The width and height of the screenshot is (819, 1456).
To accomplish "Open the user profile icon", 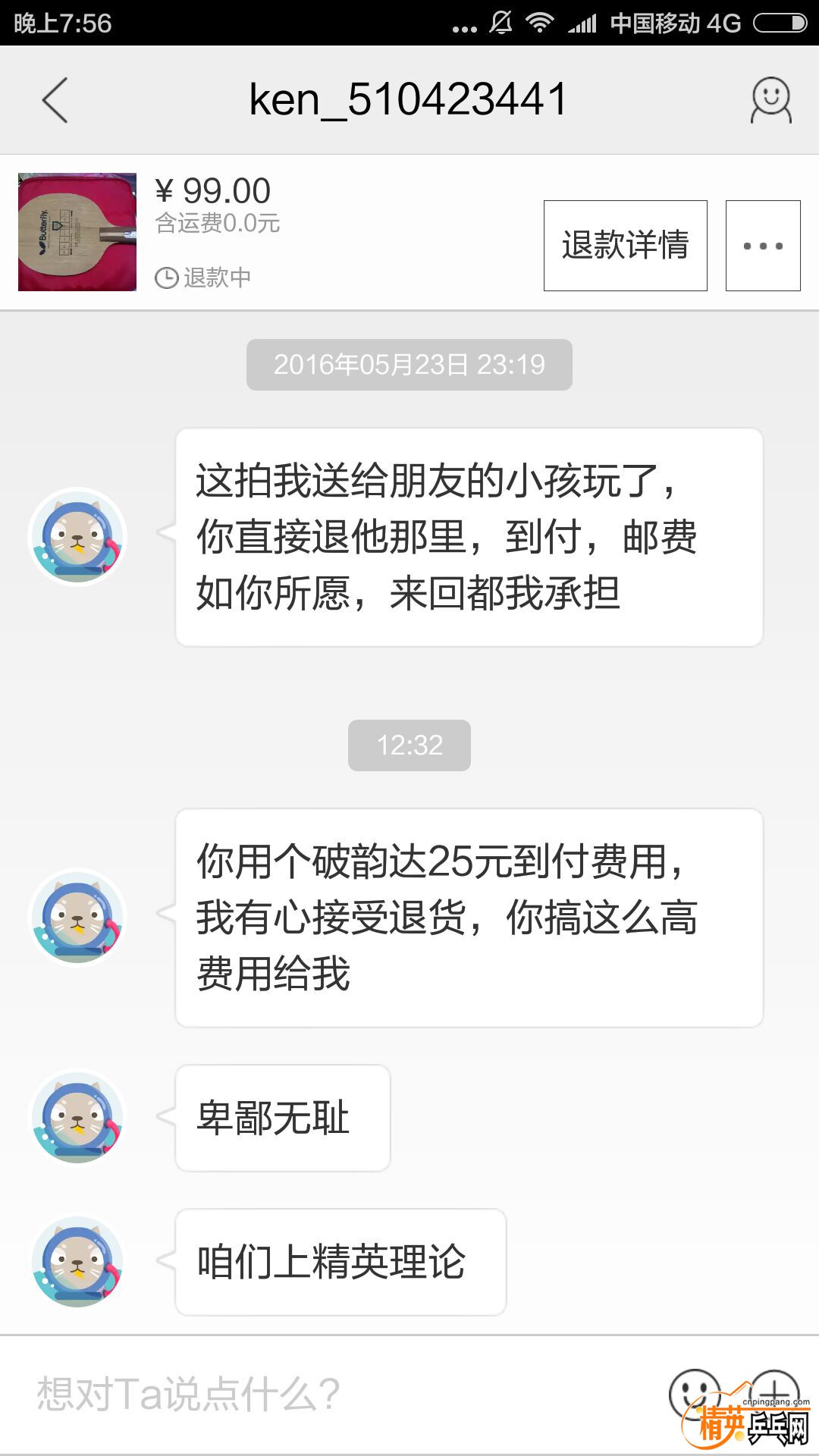I will [770, 100].
